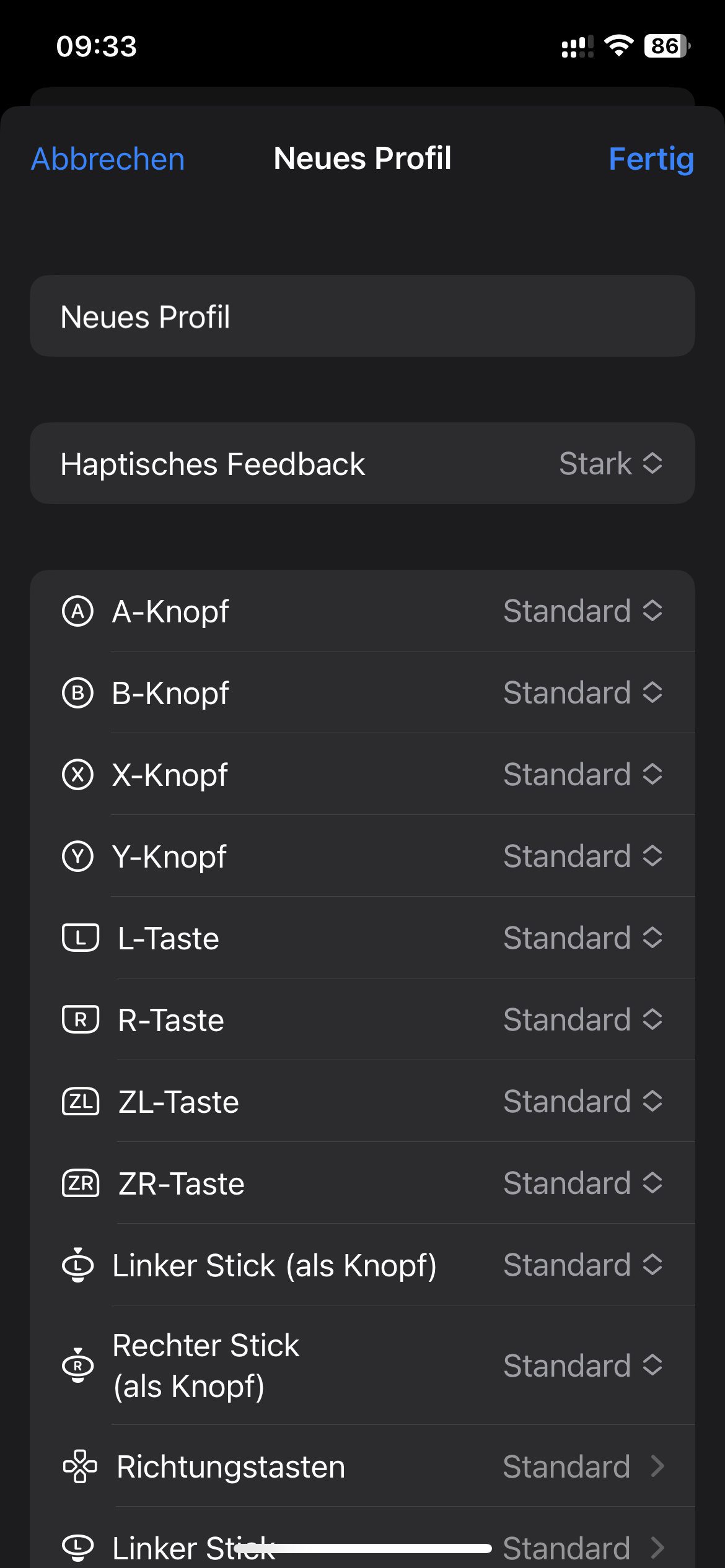
Task: Confirm the profile with Fertig
Action: pos(651,159)
